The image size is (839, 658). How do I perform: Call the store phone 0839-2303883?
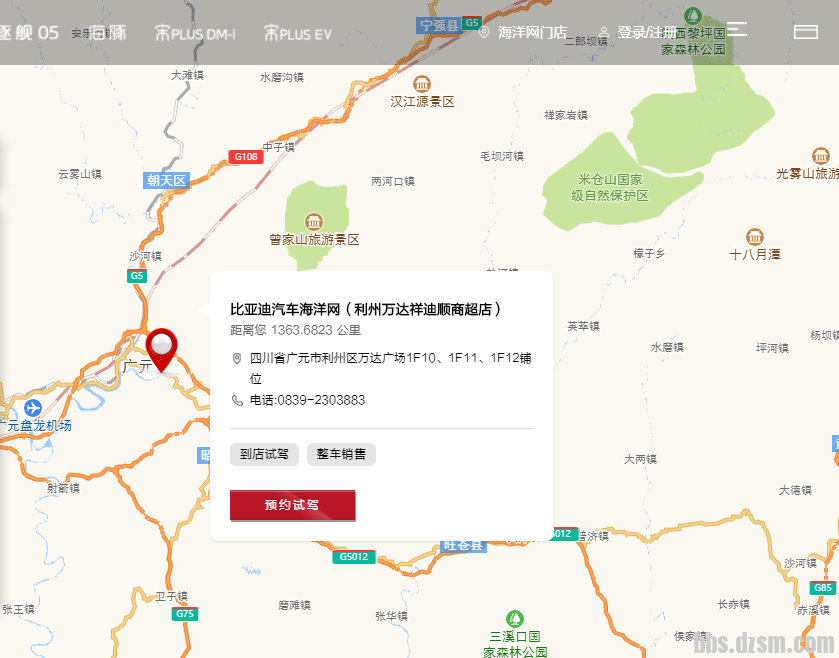306,400
